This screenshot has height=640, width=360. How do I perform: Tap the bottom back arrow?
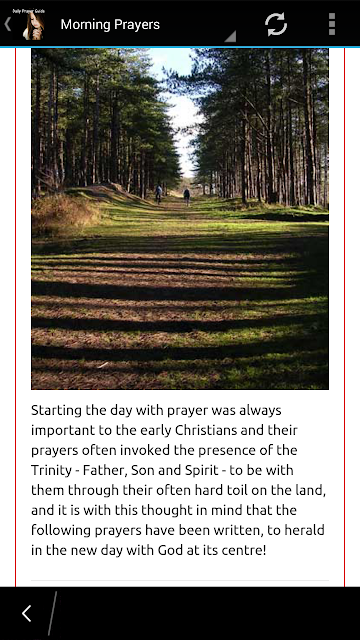(27, 613)
